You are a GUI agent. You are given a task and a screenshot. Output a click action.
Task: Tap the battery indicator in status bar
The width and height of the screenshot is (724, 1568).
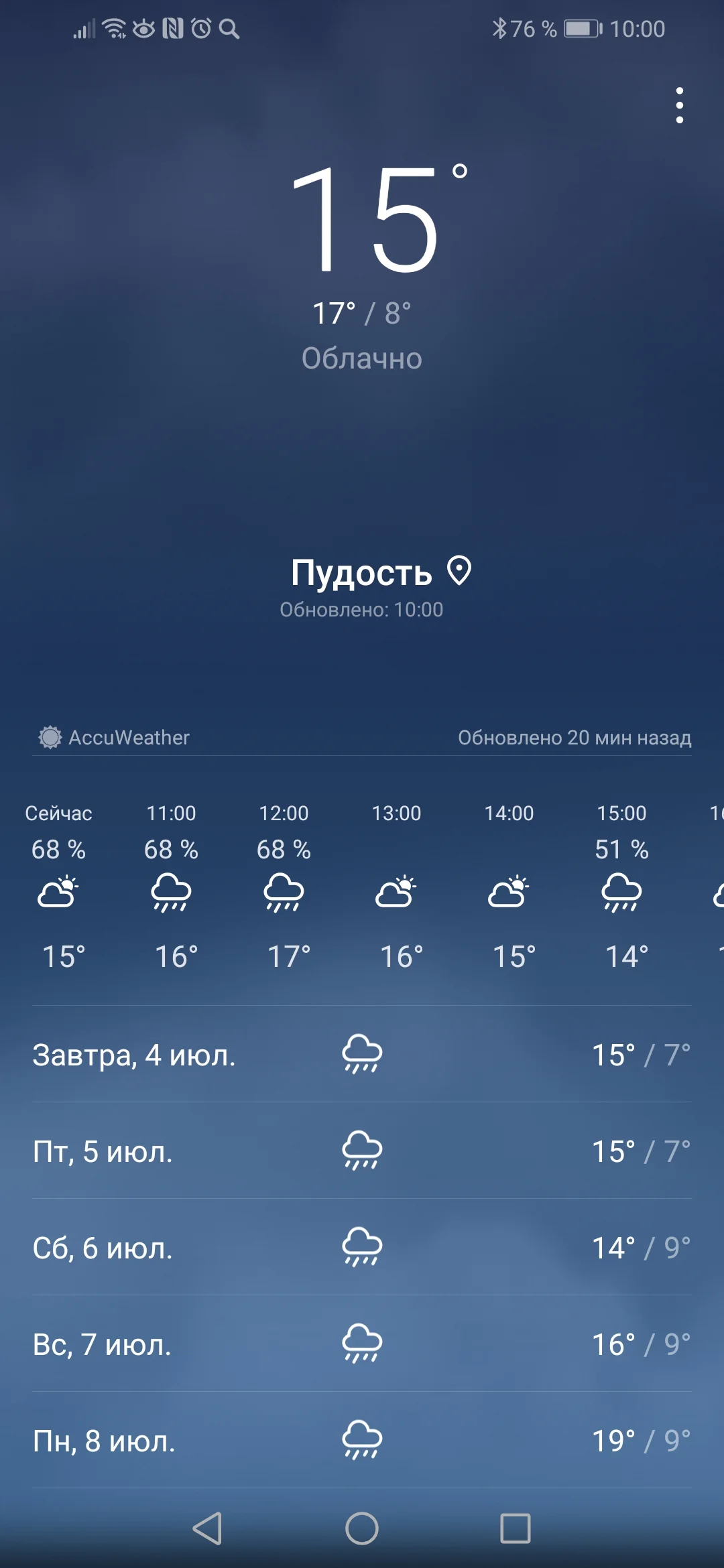click(581, 28)
